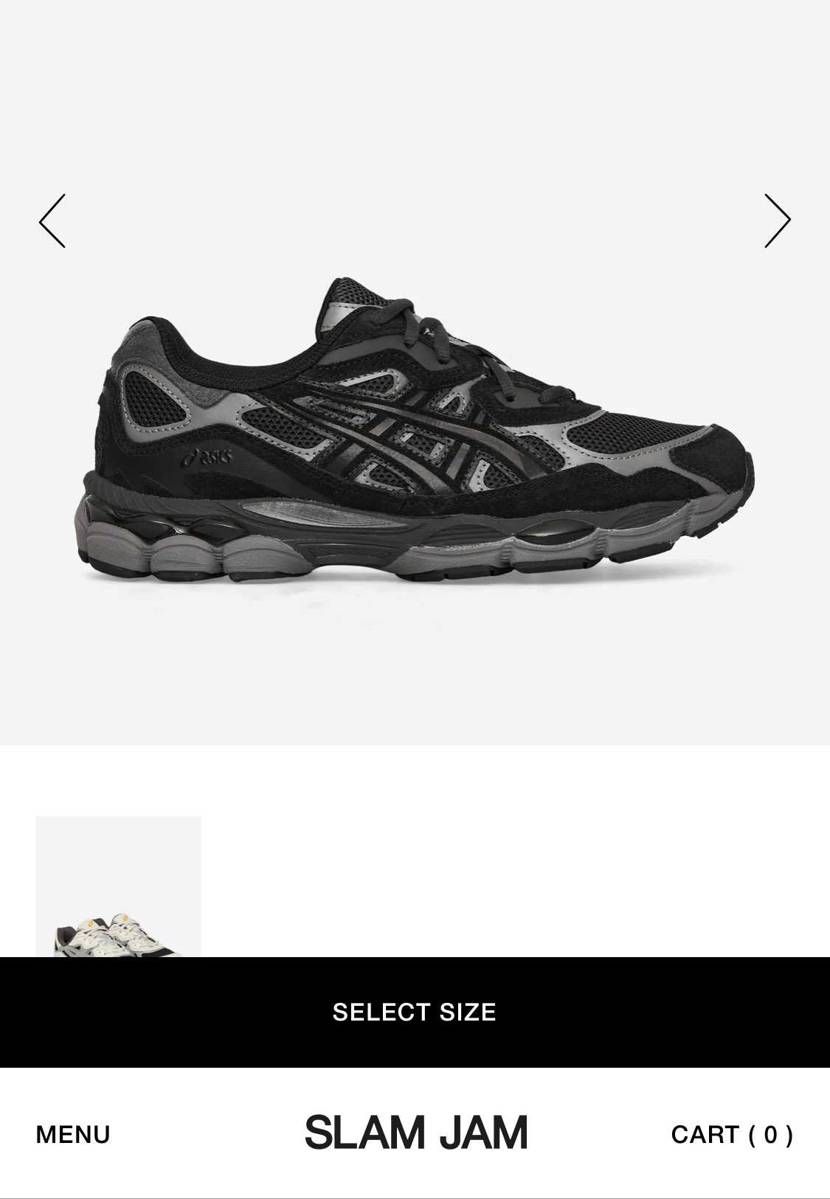Screen dimensions: 830x1199
Task: Tap Select Size button
Action: click(414, 1012)
